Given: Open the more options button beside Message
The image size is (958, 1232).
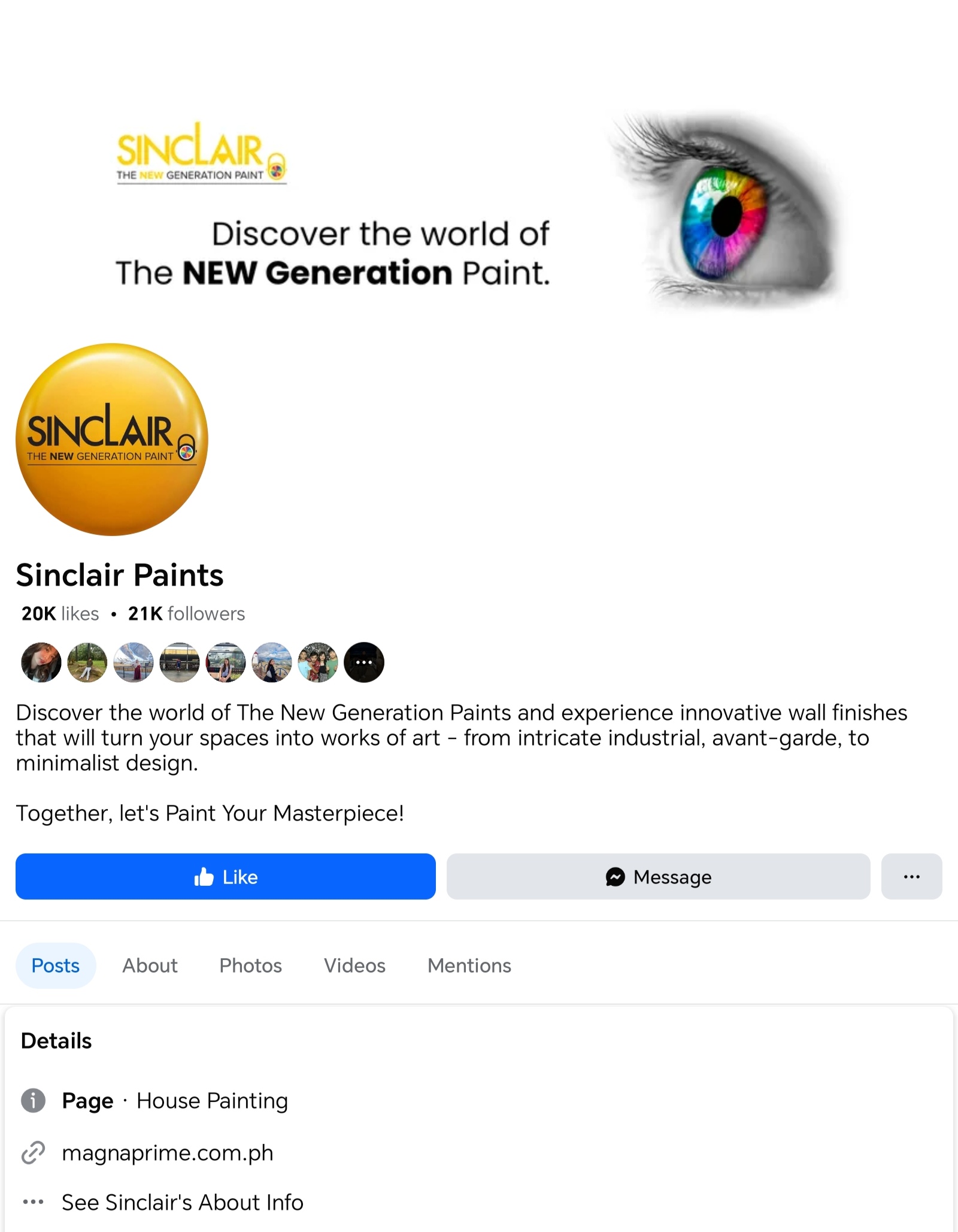Looking at the screenshot, I should (x=911, y=876).
